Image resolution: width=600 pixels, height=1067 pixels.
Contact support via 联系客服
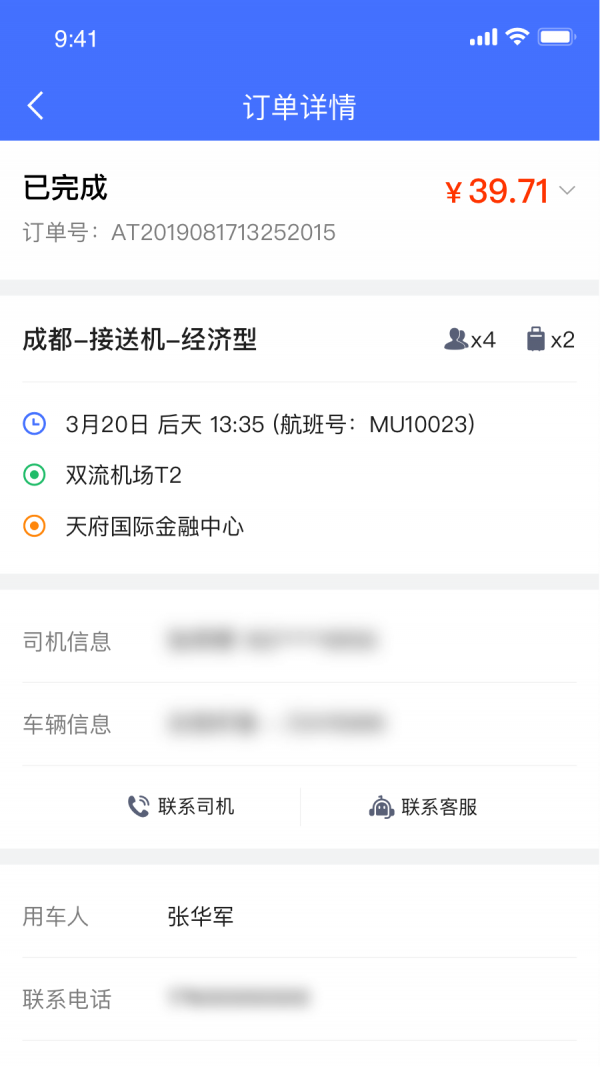(423, 806)
